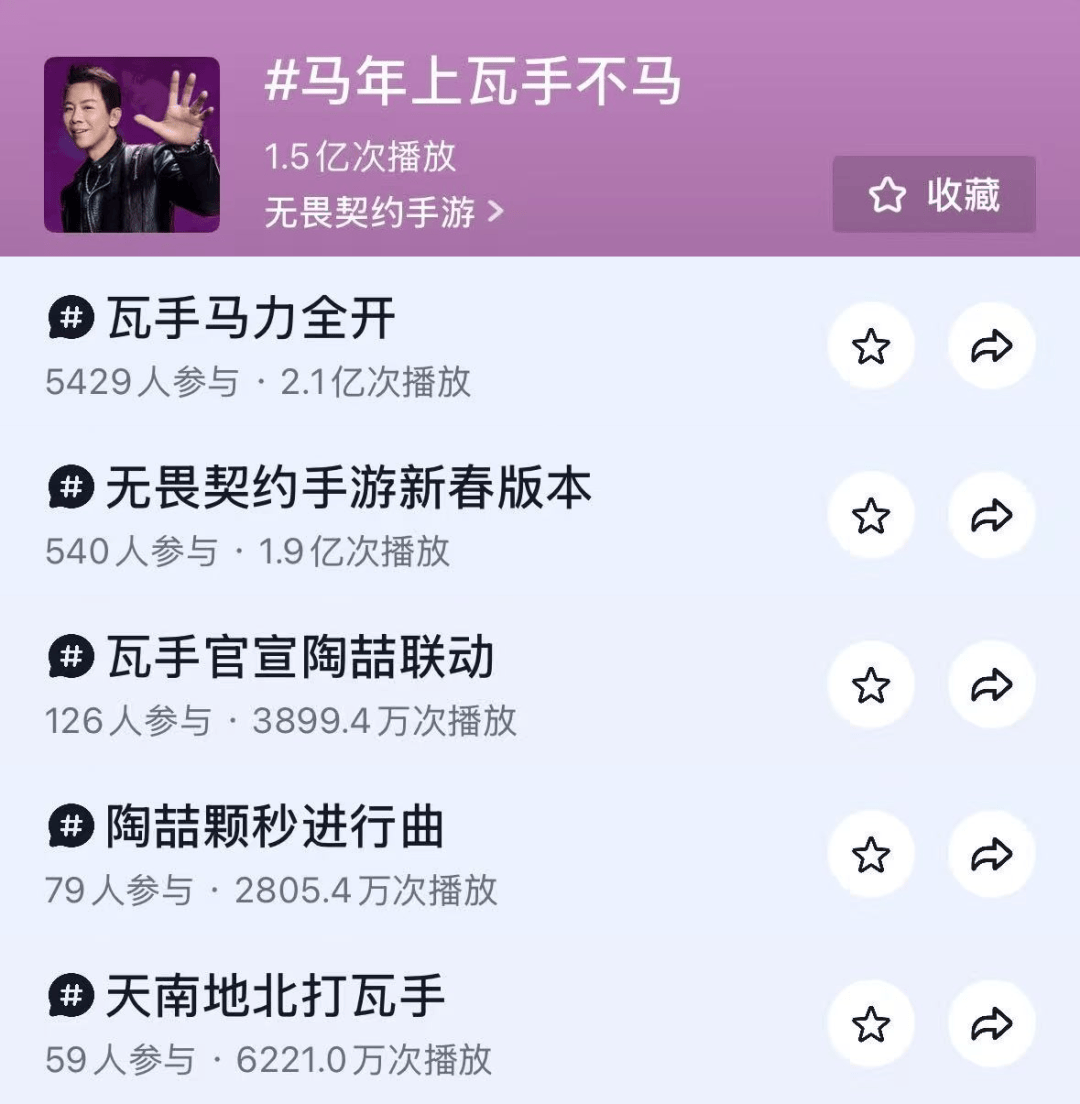
Task: Favorite the 天南地北打瓦手 topic
Action: (x=870, y=1024)
